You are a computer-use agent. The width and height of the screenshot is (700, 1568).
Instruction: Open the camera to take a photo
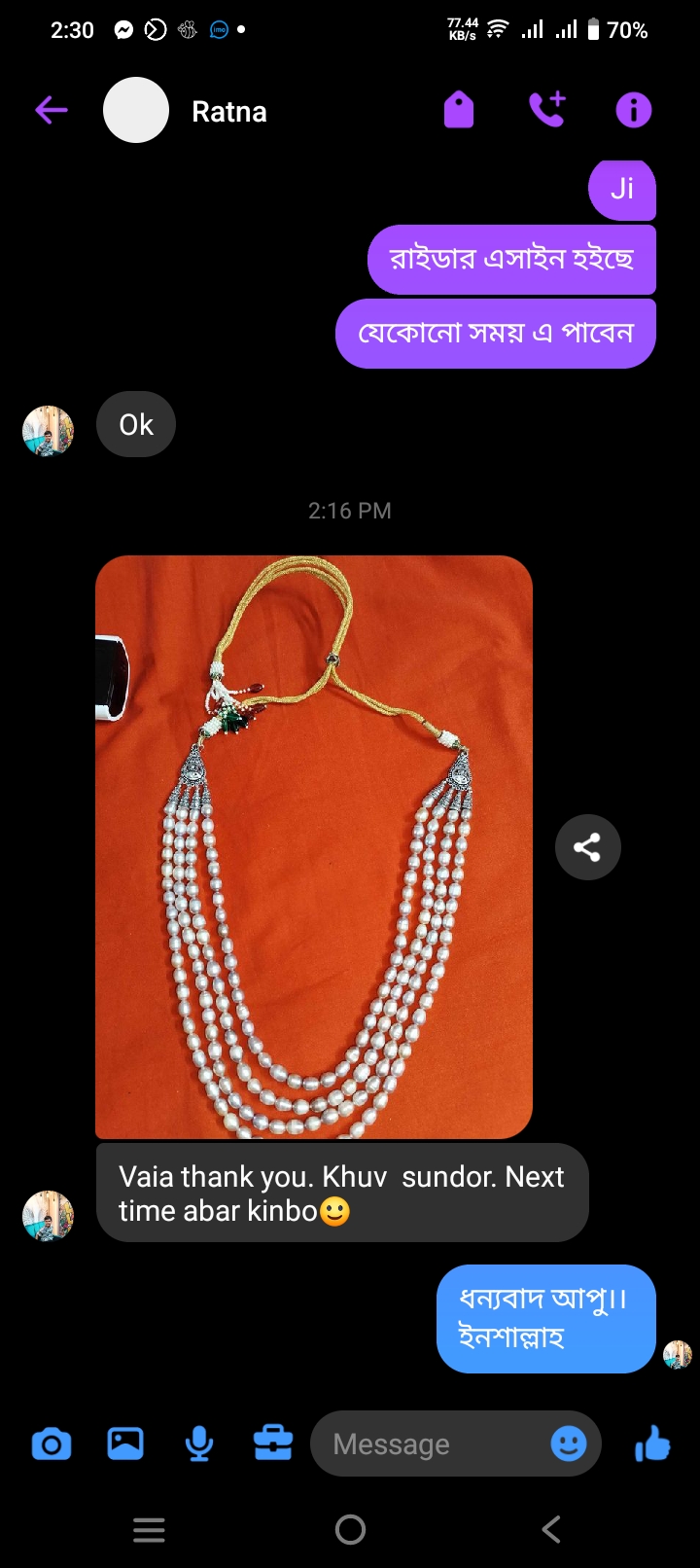pos(52,1443)
